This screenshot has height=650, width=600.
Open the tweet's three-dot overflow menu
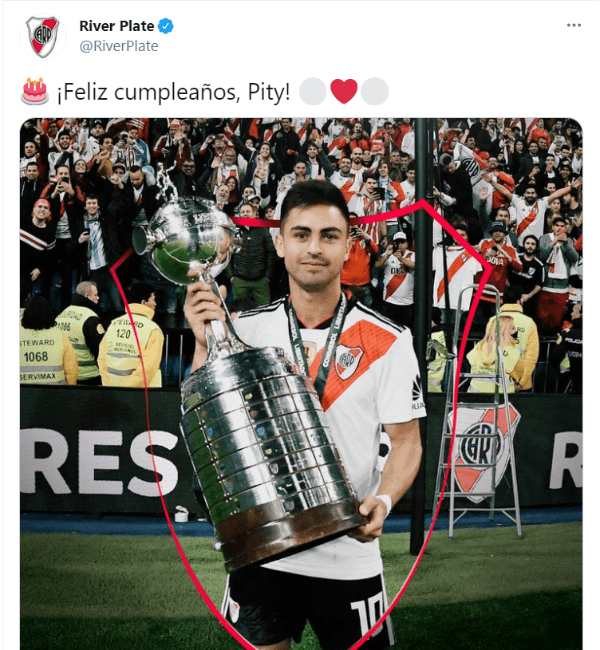pyautogui.click(x=573, y=25)
